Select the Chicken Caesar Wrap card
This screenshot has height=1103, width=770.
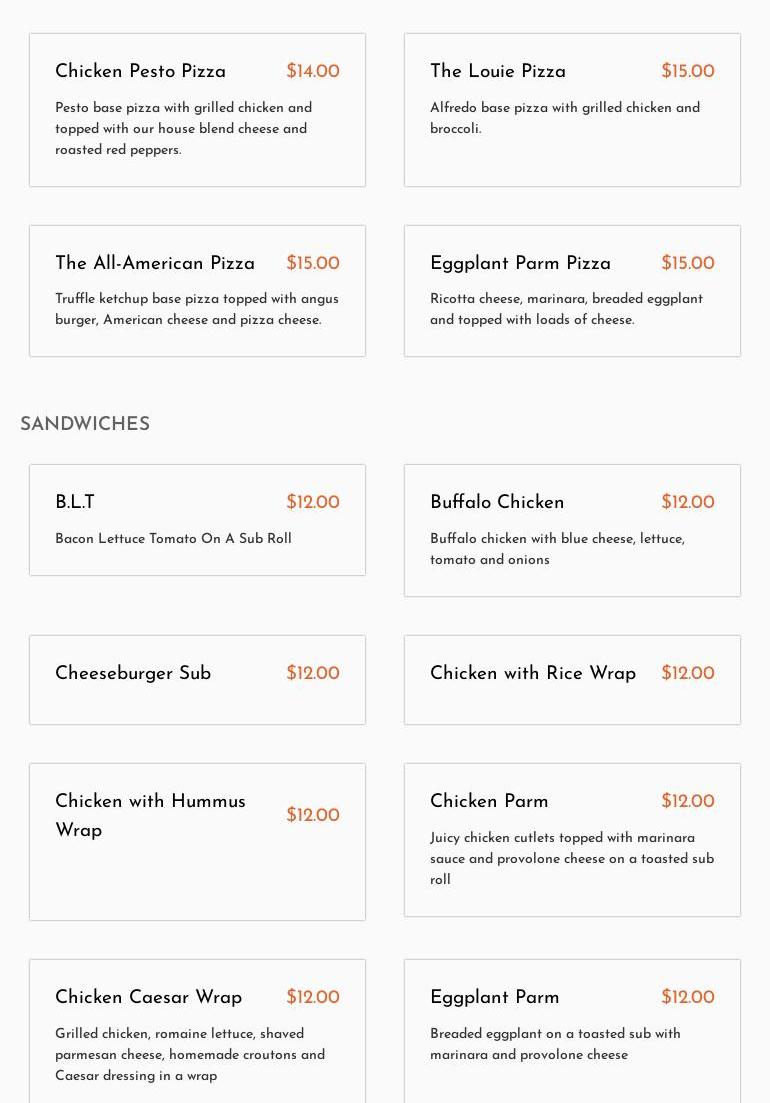197,1032
